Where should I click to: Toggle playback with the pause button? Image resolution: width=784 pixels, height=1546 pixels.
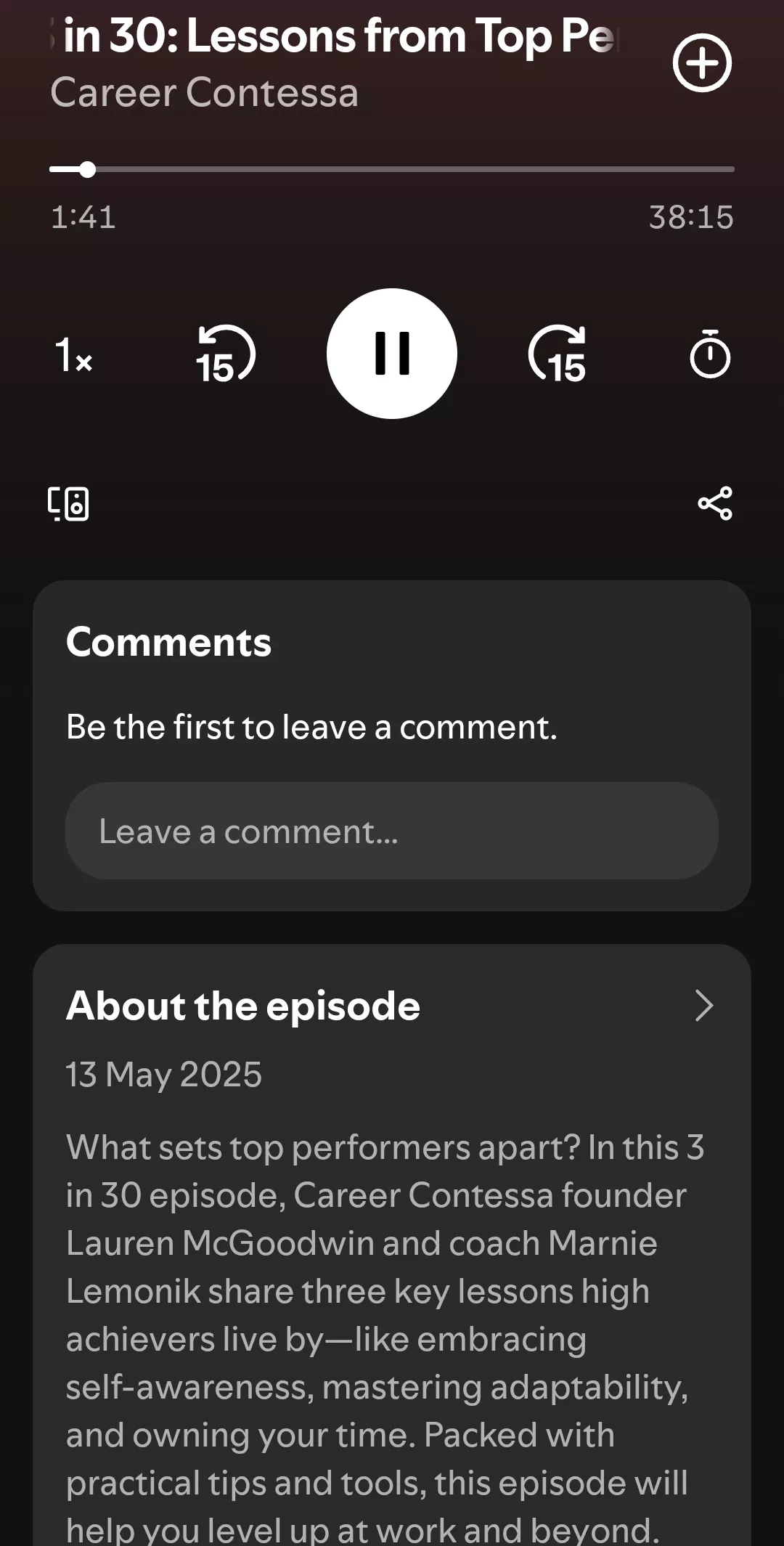[392, 353]
